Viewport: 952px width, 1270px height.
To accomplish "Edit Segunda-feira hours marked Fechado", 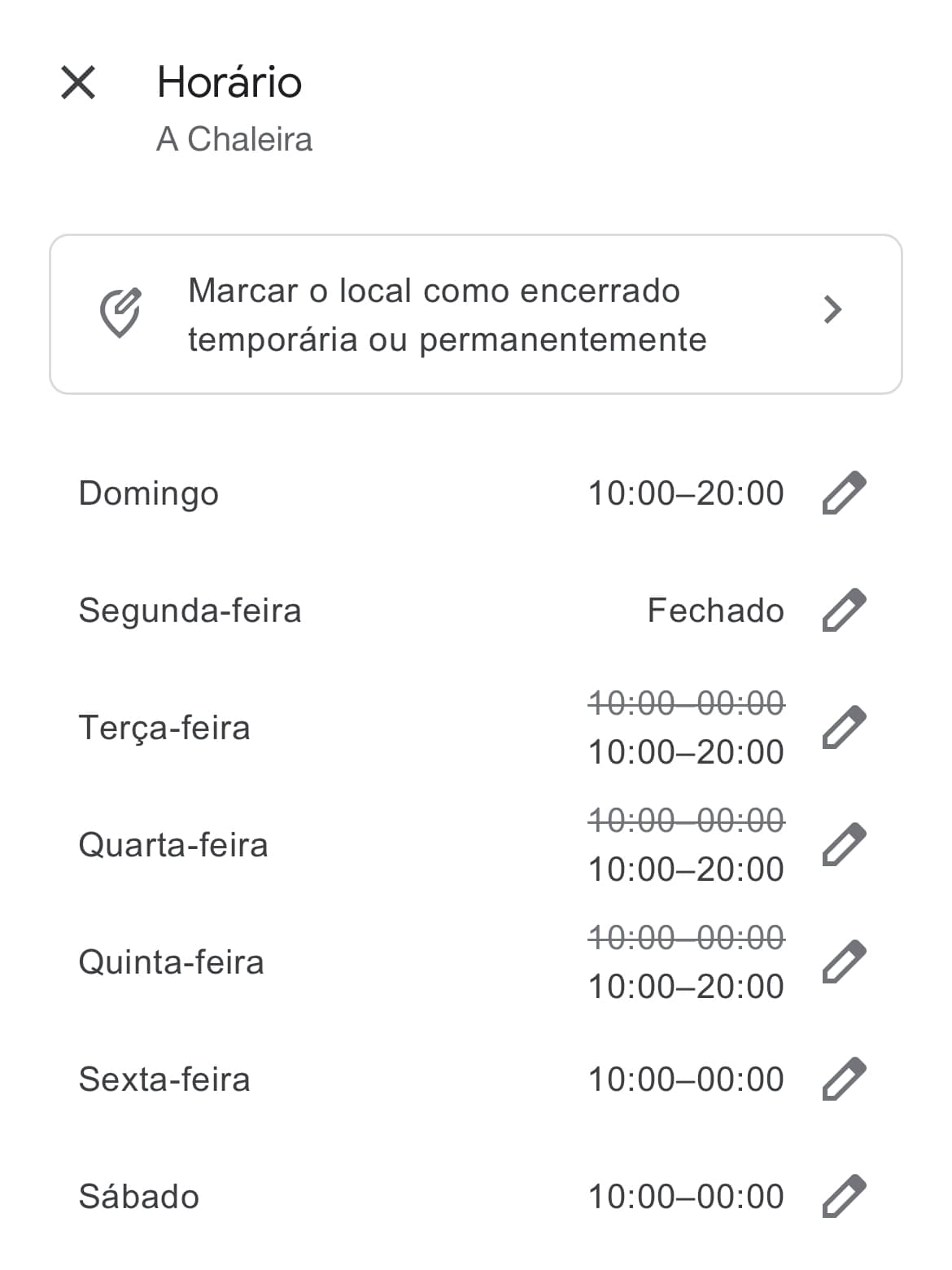I will click(844, 611).
